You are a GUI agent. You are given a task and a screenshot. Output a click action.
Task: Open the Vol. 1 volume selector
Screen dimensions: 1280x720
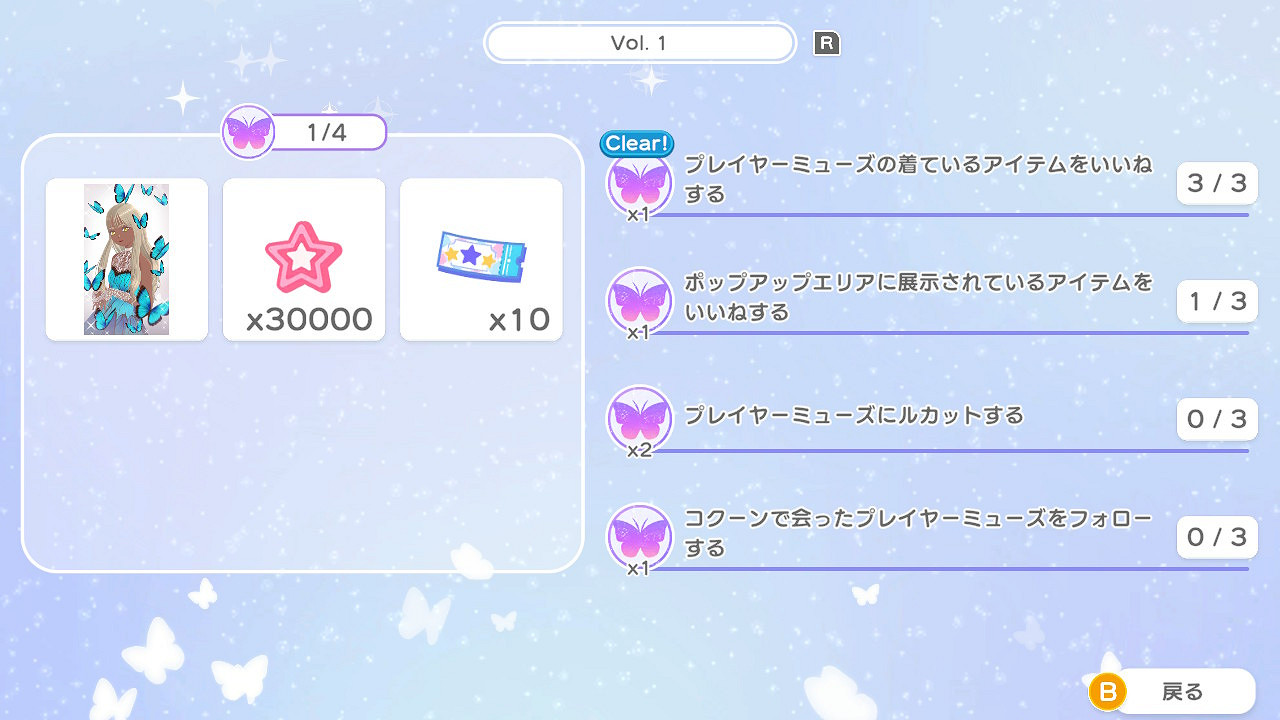point(639,43)
